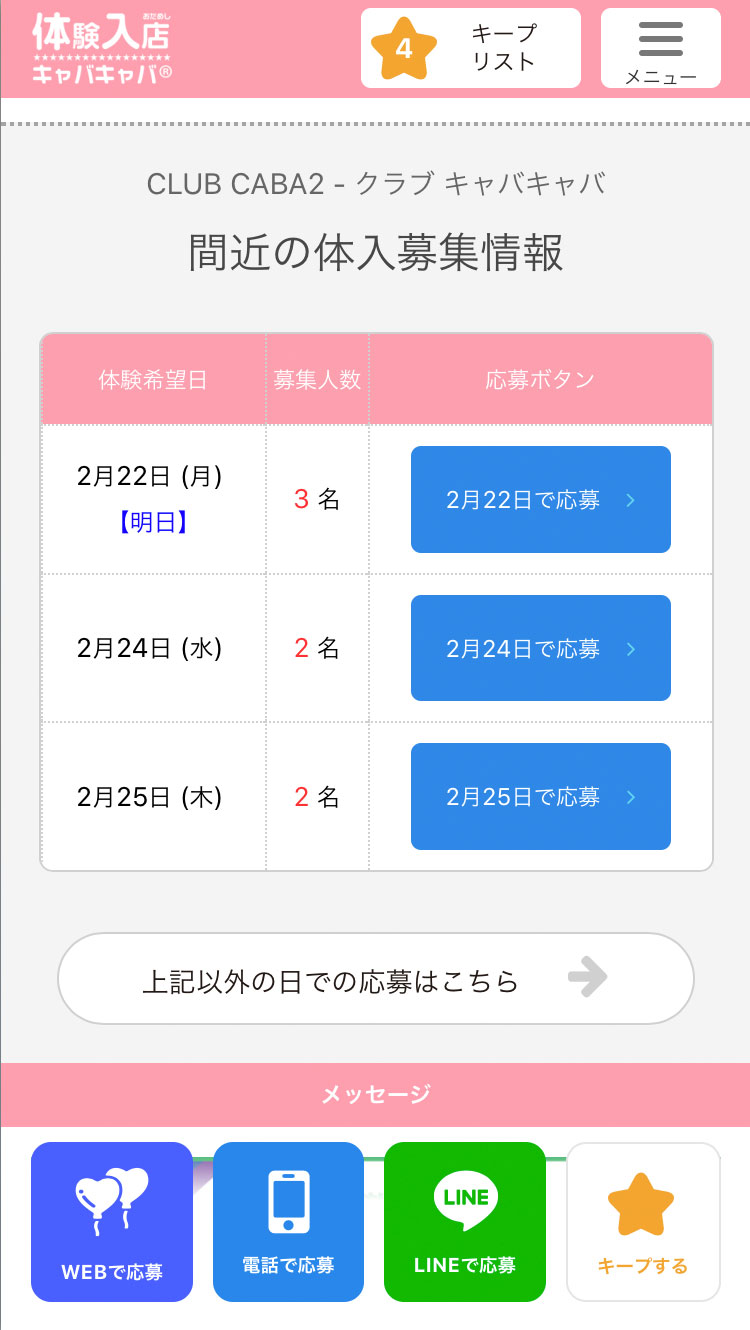Apply for the 2月25日 trial shift

(540, 797)
